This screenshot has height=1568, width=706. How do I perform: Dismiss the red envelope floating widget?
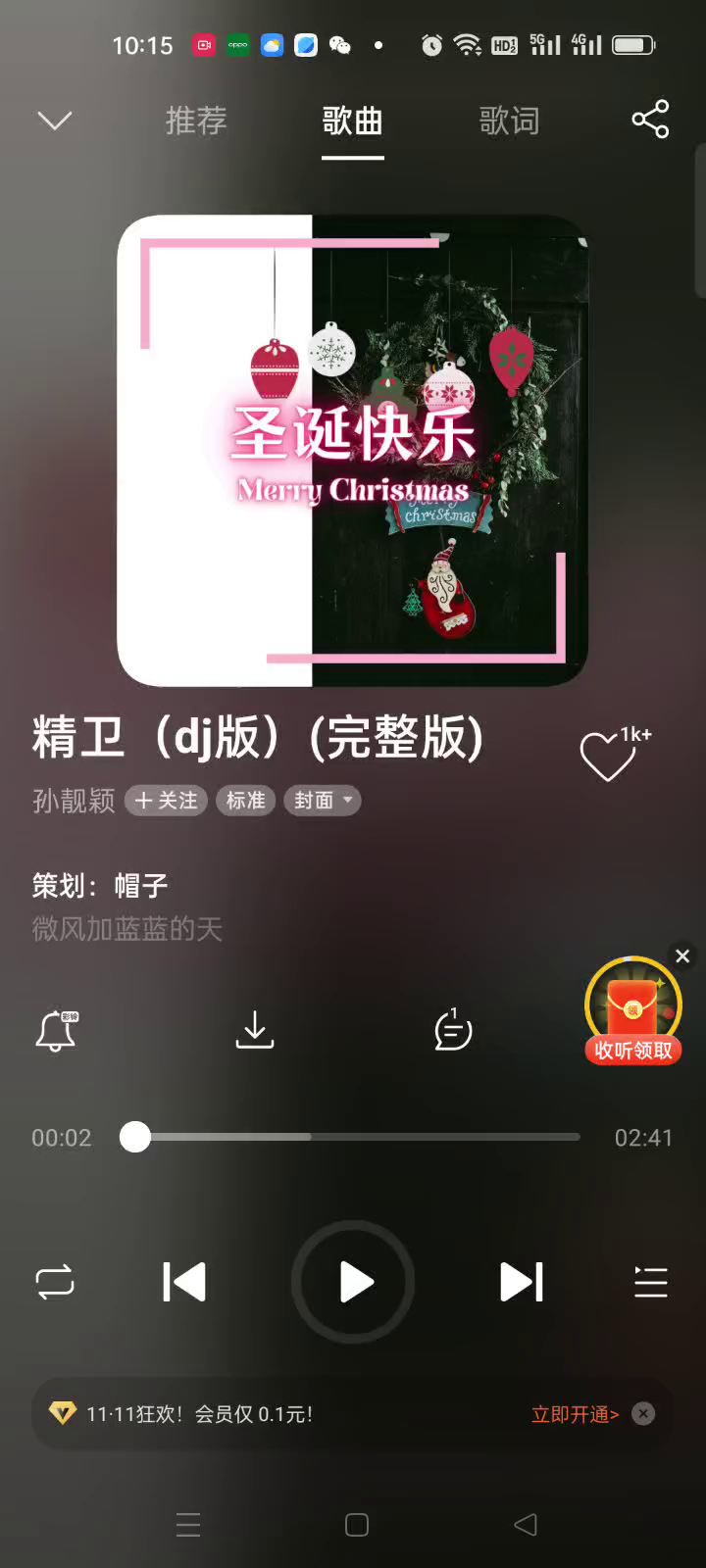(x=682, y=955)
